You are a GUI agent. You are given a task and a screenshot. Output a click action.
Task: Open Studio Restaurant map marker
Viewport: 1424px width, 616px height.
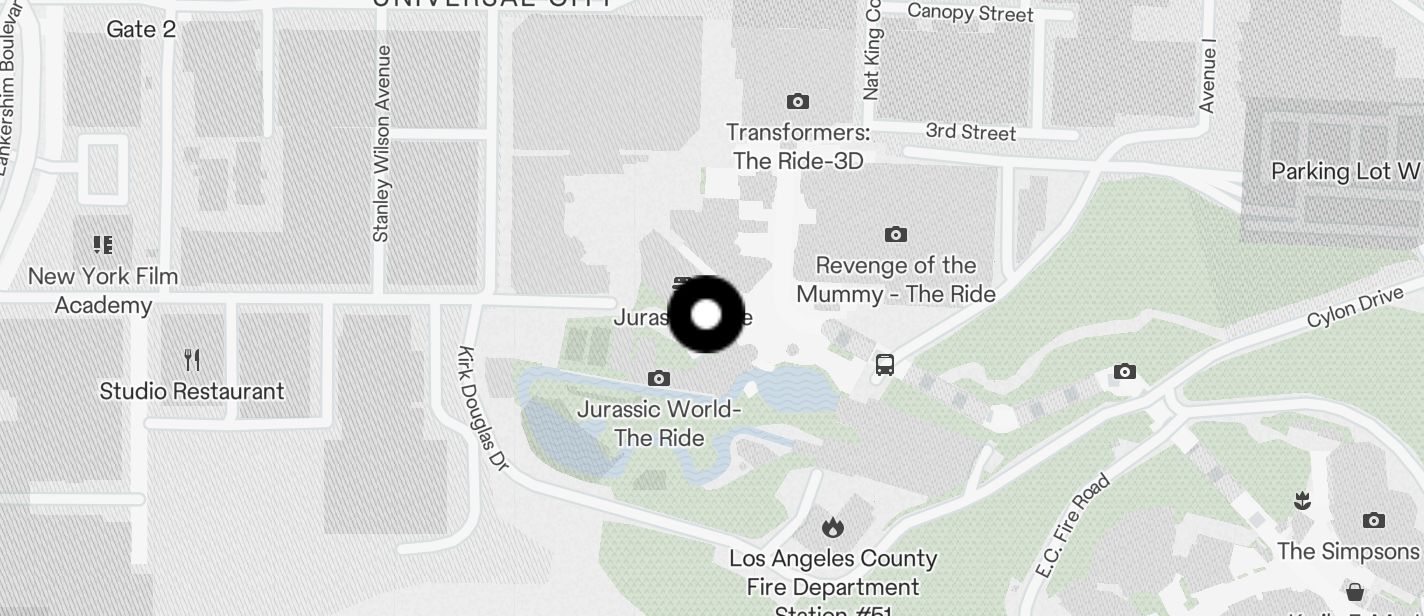pos(192,360)
